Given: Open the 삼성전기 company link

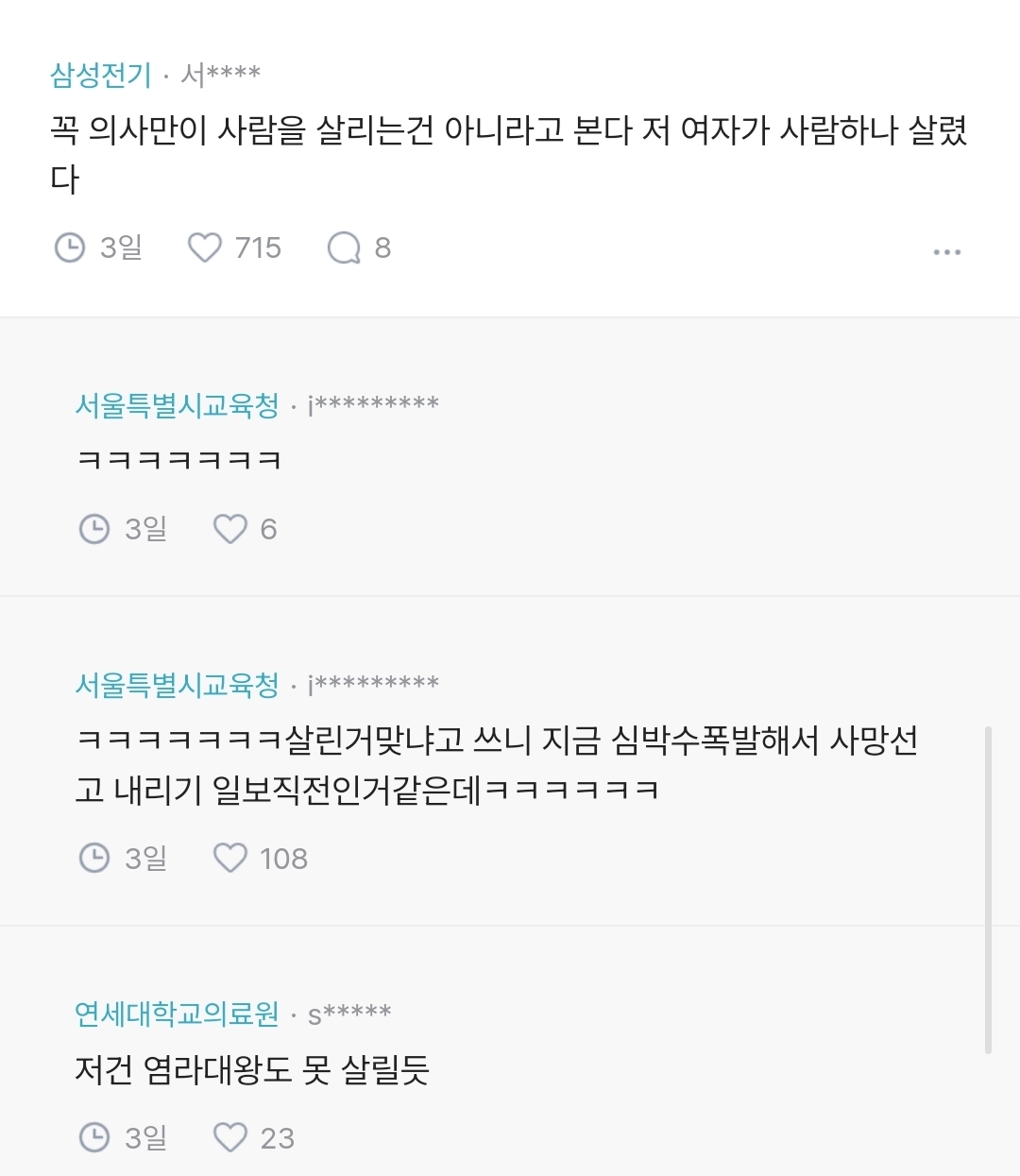Looking at the screenshot, I should [100, 74].
